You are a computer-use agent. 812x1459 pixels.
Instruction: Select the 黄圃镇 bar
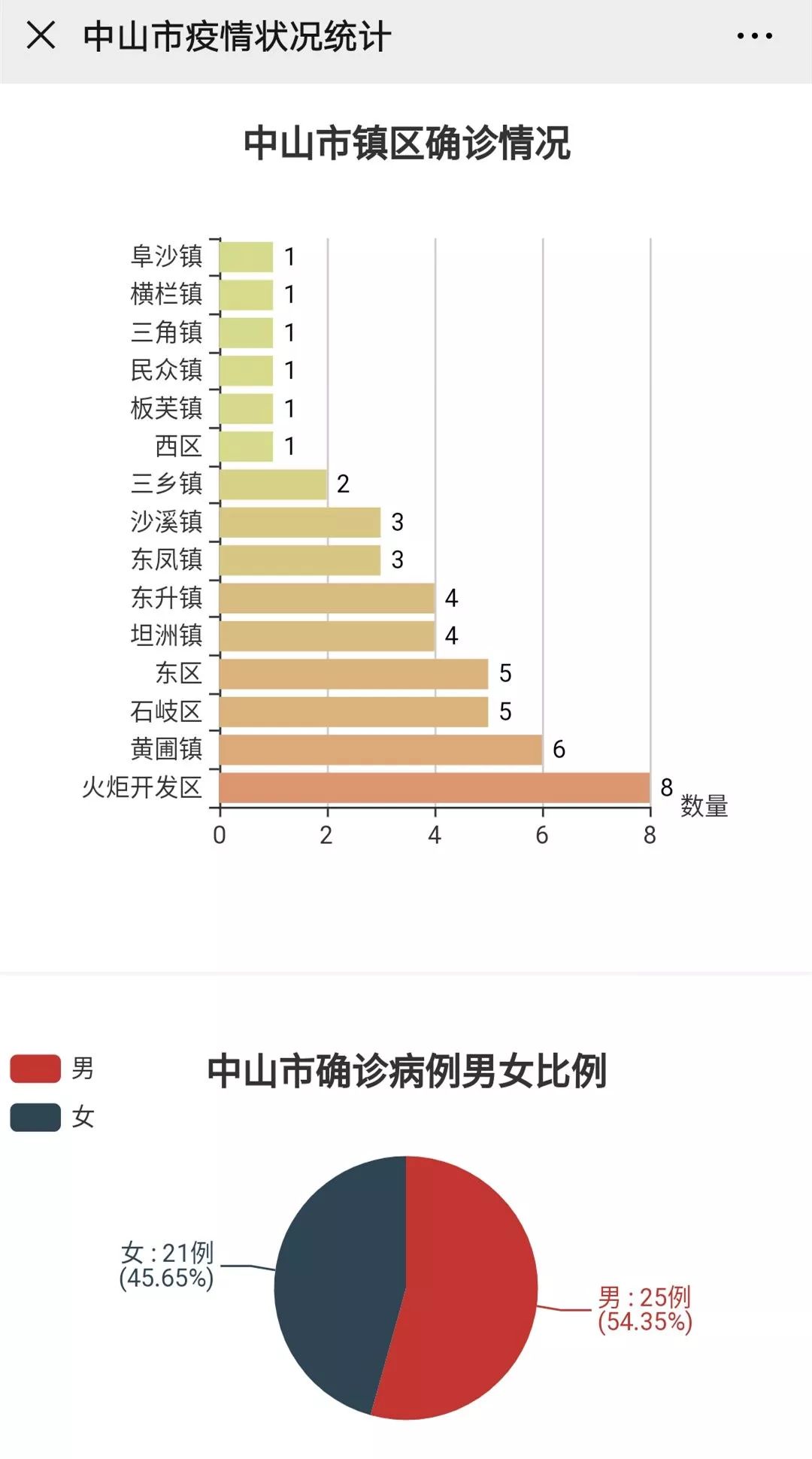[376, 746]
